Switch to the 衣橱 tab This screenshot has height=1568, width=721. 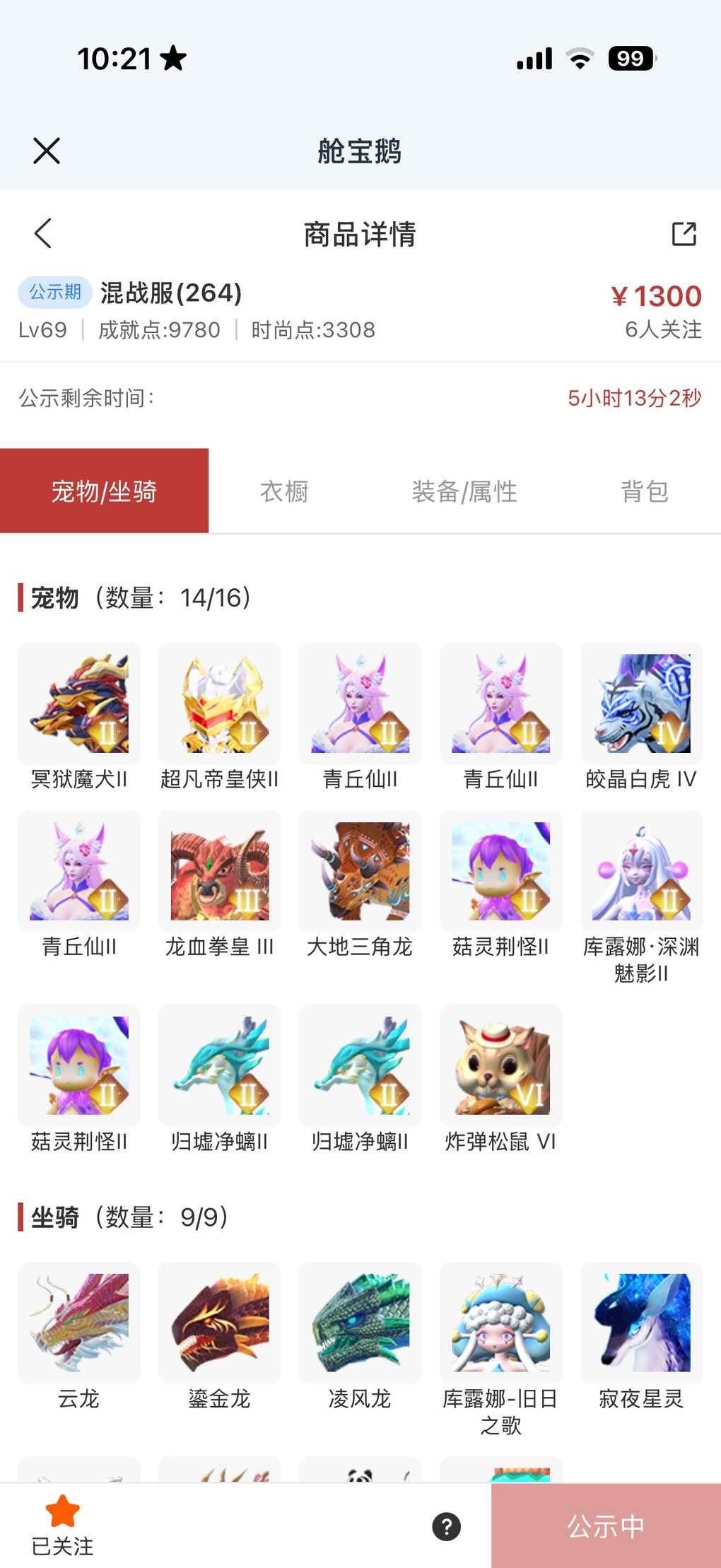pyautogui.click(x=284, y=491)
